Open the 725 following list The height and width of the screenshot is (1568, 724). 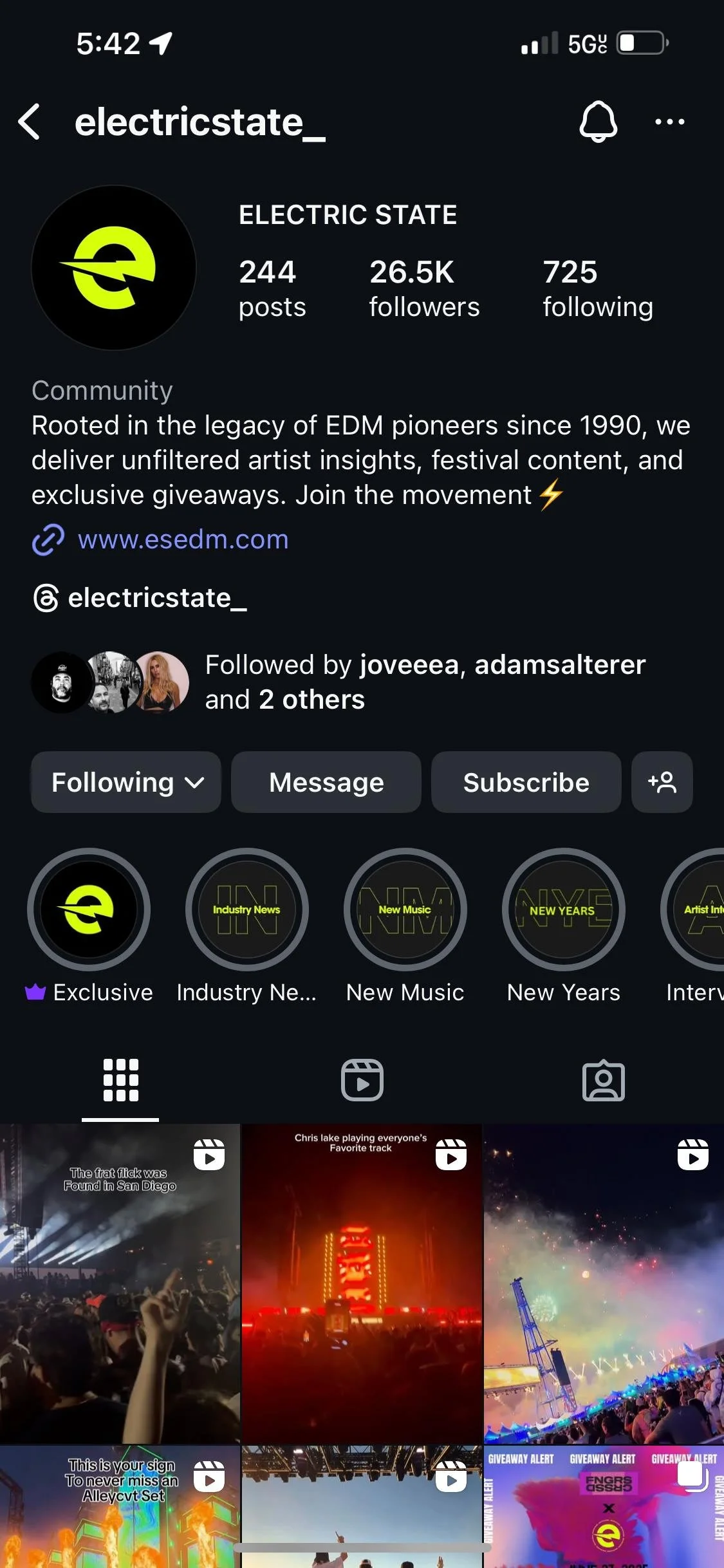click(598, 288)
